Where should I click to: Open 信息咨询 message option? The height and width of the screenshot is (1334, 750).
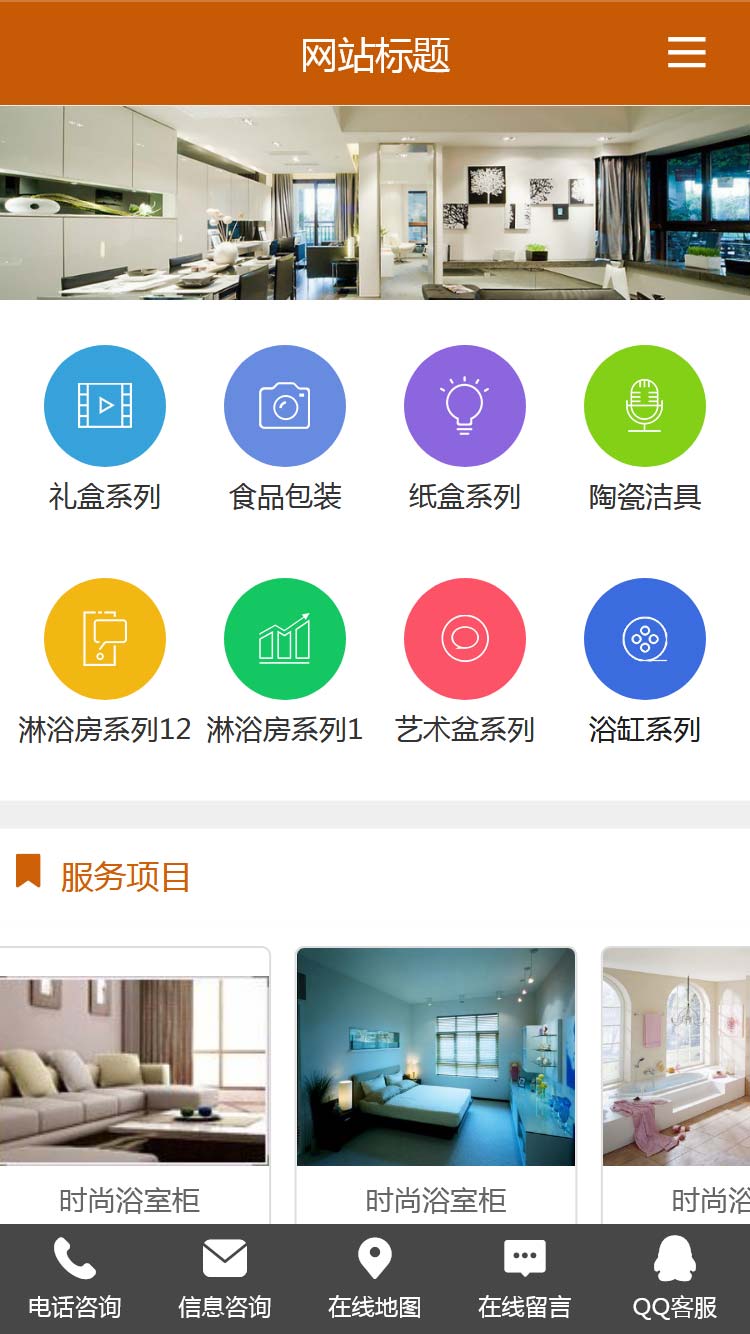pyautogui.click(x=225, y=1278)
